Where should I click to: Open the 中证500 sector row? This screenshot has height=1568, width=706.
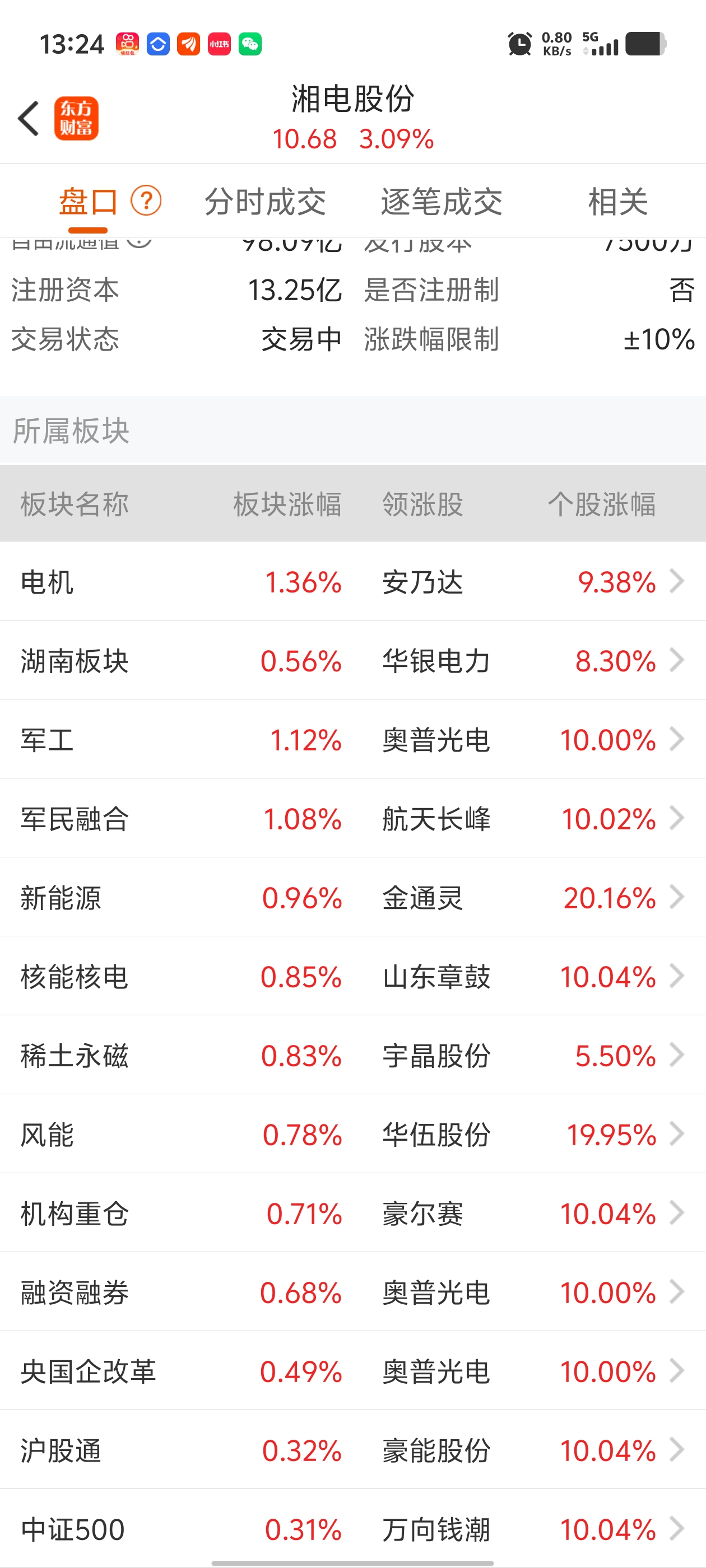pyautogui.click(x=354, y=1528)
